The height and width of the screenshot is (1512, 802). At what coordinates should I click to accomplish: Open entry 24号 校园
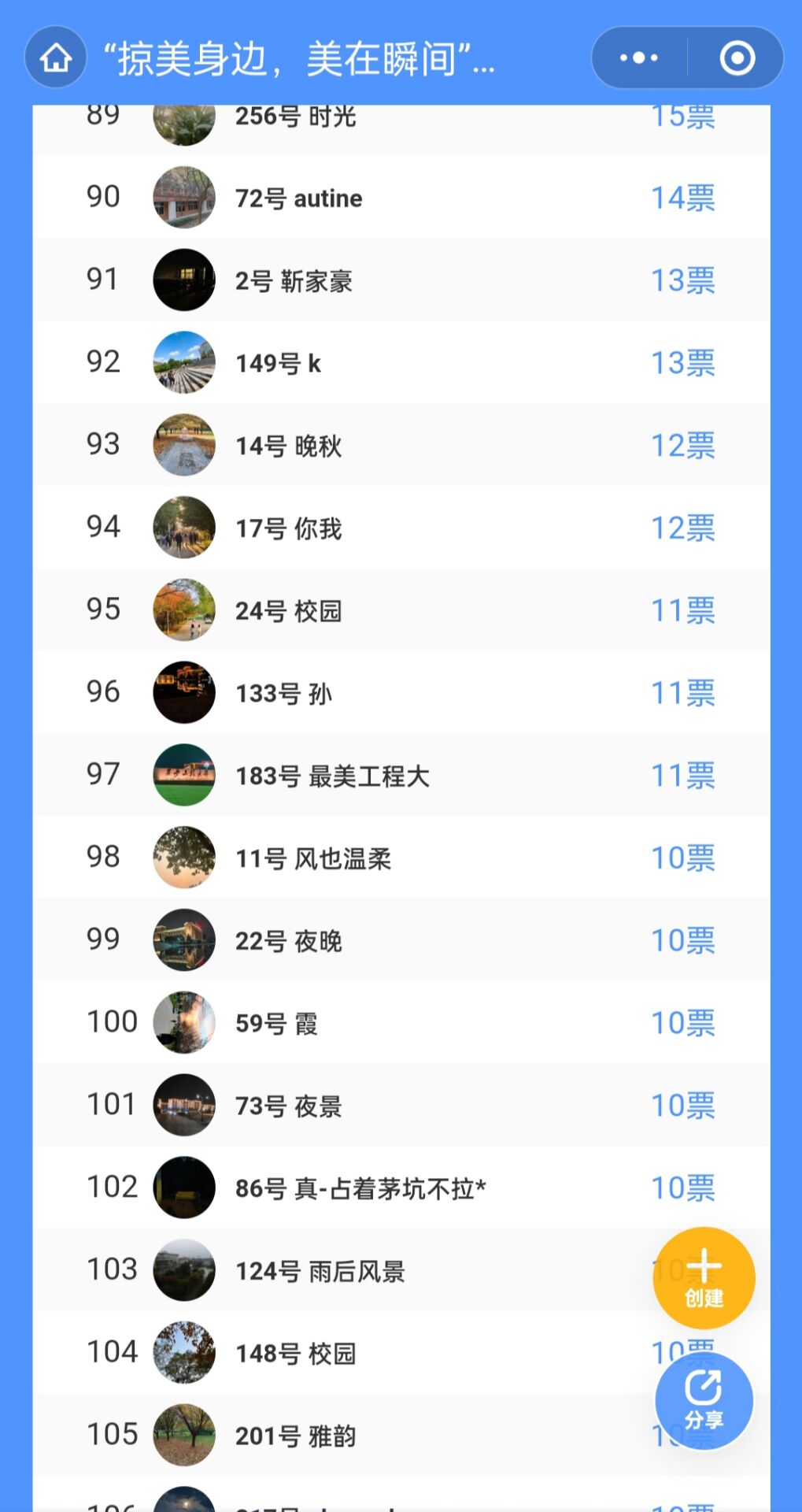(x=288, y=610)
